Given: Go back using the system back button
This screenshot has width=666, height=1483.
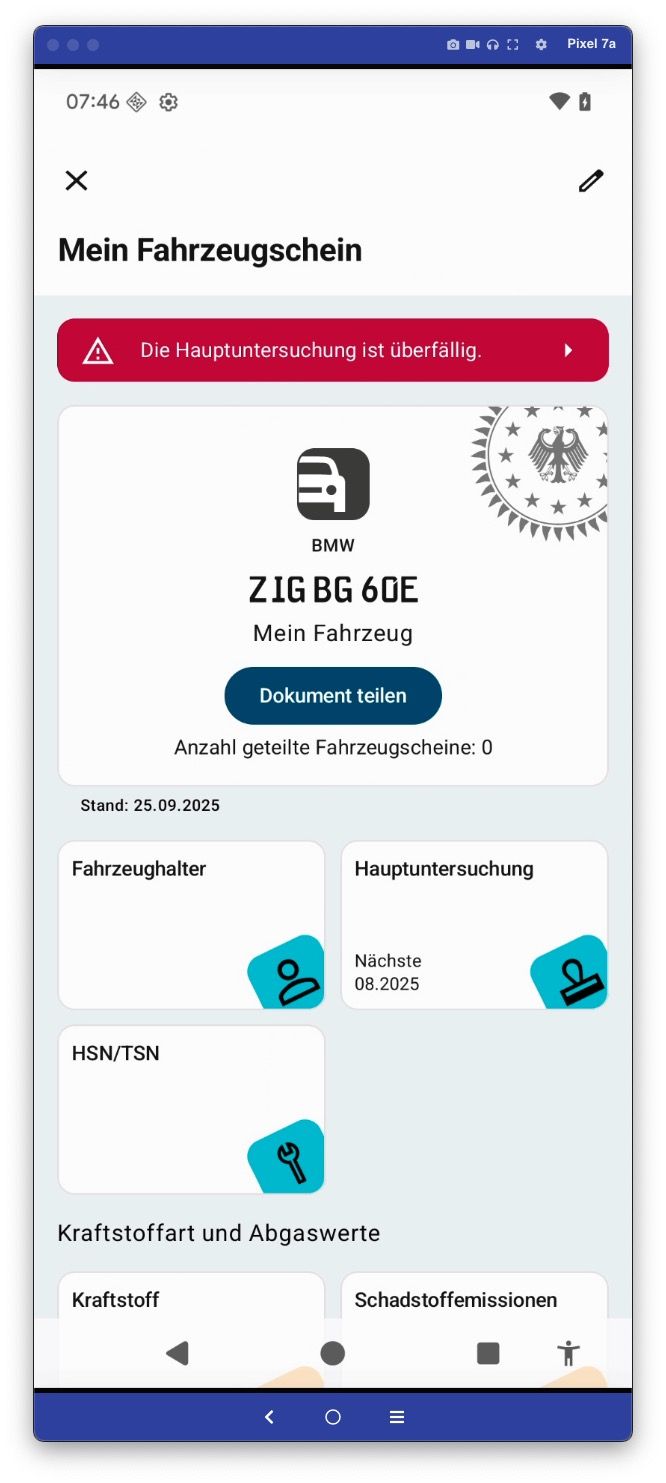Looking at the screenshot, I should 177,1353.
